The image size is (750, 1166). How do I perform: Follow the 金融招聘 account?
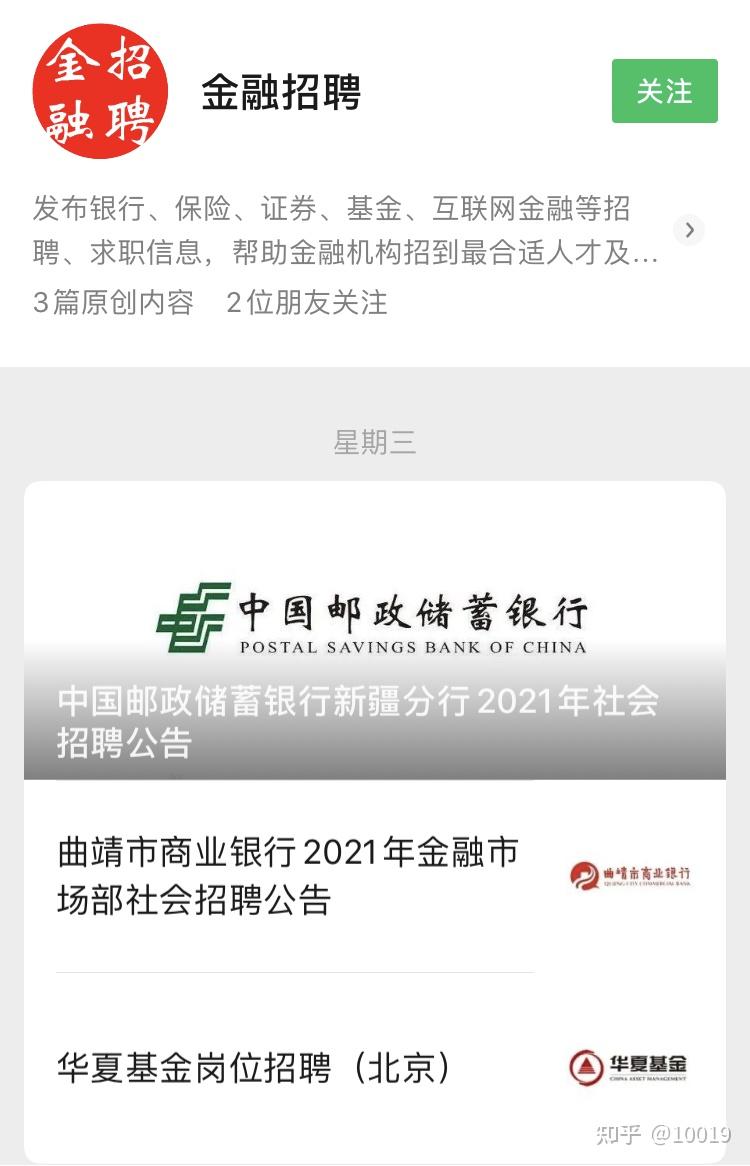coord(664,91)
